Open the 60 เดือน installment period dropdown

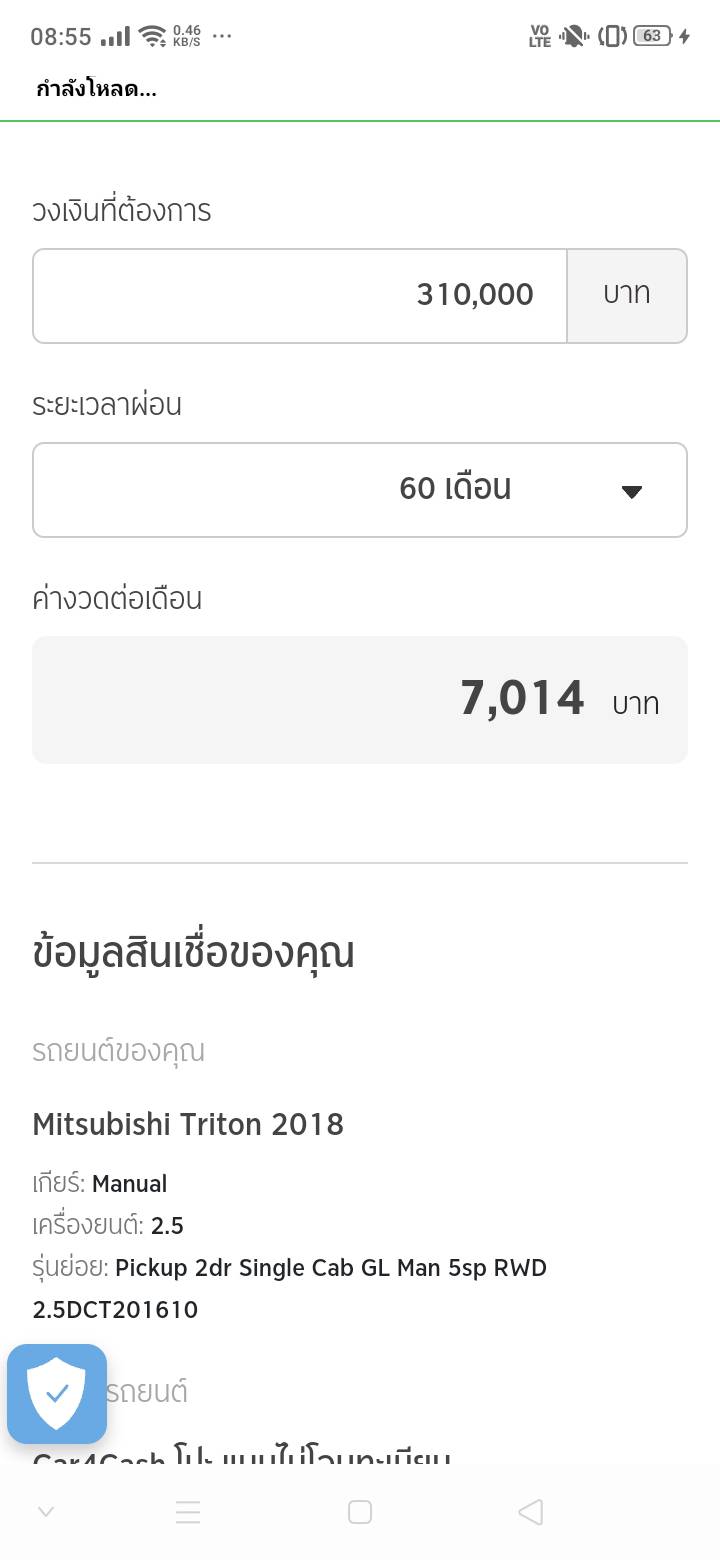tap(360, 490)
